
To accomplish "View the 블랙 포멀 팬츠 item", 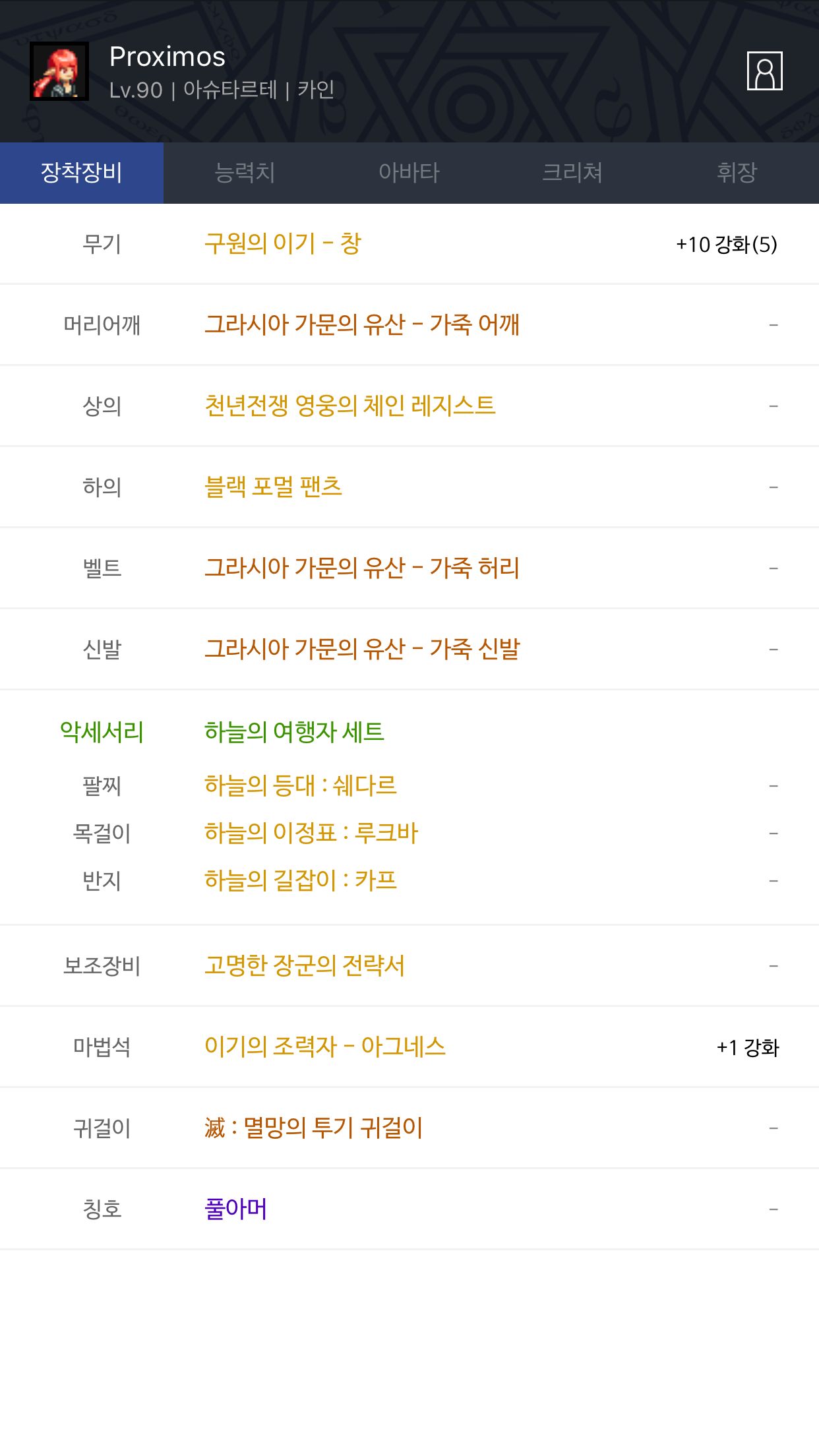I will (x=273, y=487).
